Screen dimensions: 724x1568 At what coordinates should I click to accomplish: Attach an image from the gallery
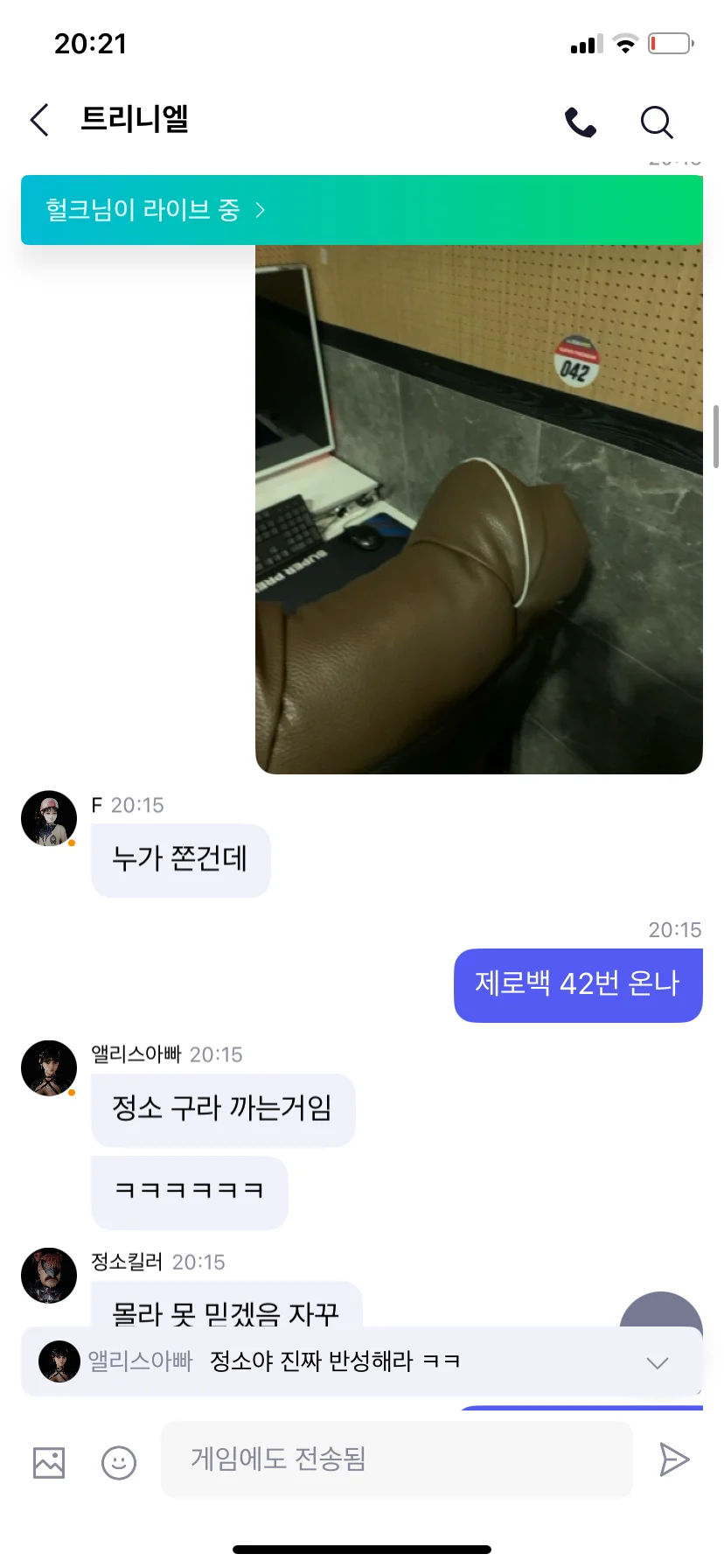click(49, 1462)
